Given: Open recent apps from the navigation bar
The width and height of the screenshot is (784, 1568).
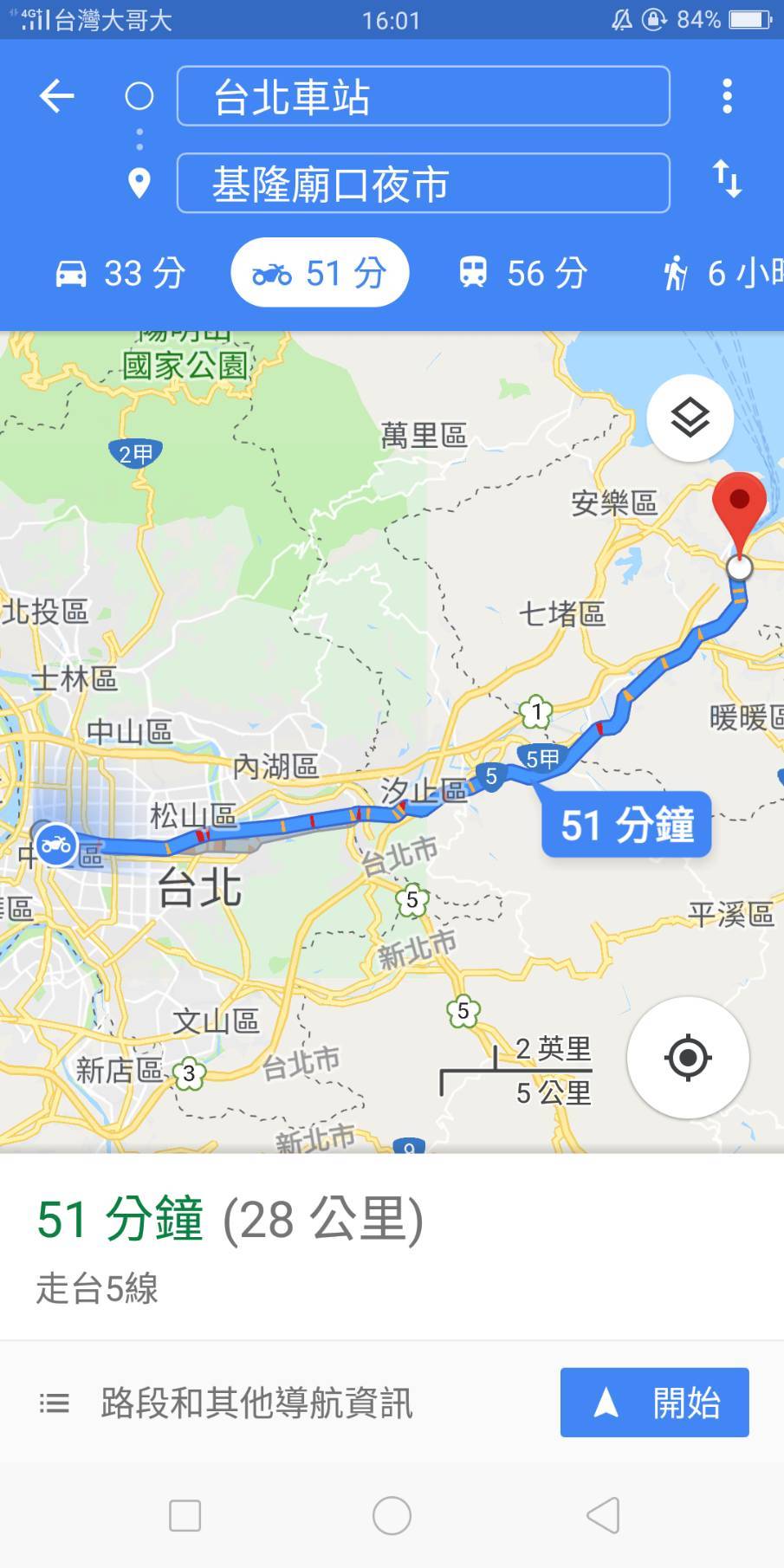Looking at the screenshot, I should (x=185, y=1516).
